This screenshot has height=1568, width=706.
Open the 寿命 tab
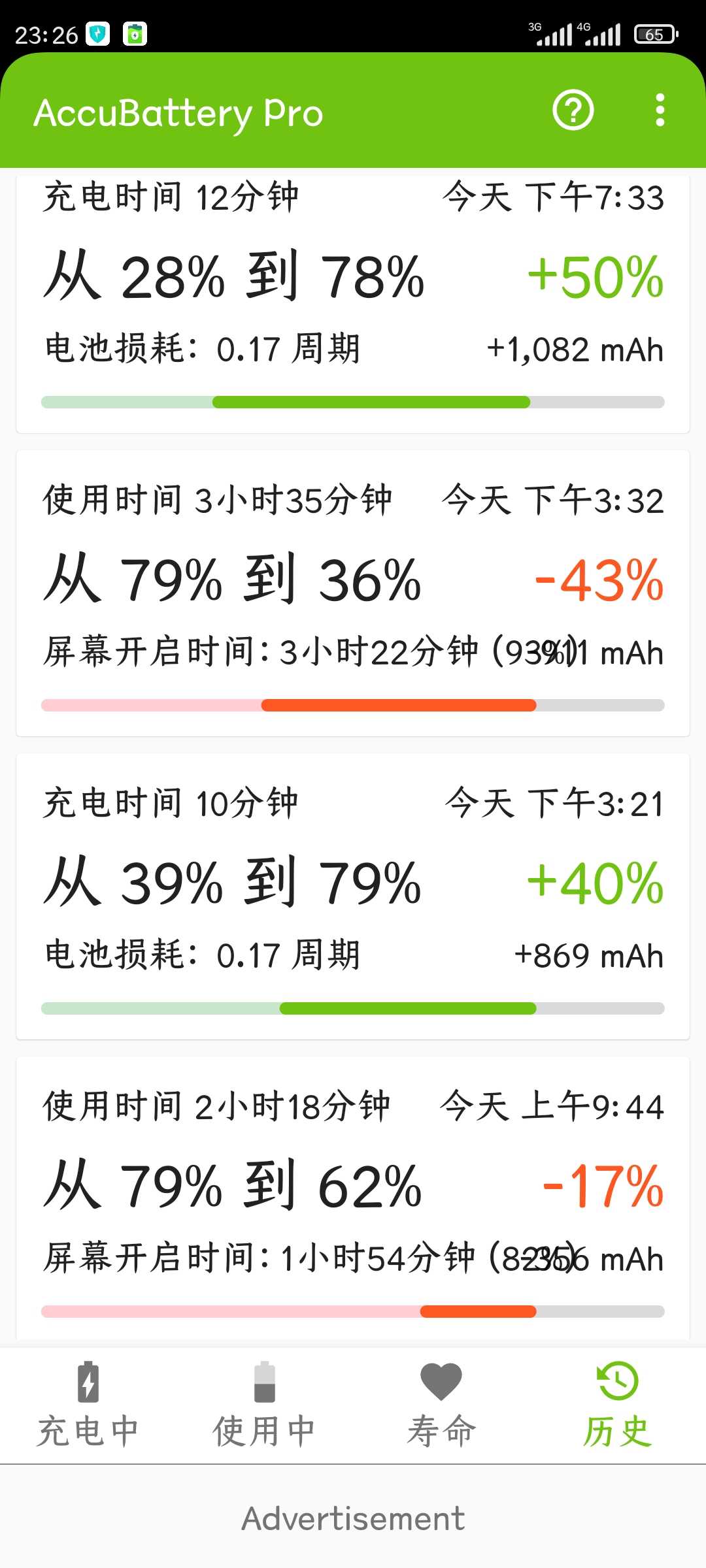441,1404
